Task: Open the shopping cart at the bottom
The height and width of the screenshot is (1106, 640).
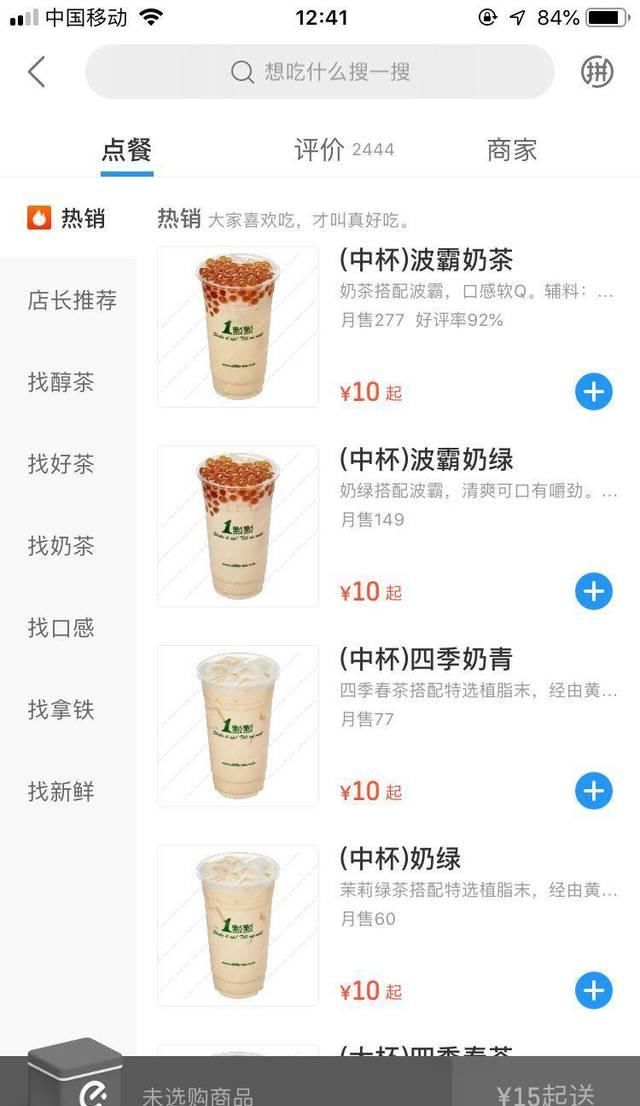Action: [x=74, y=1078]
